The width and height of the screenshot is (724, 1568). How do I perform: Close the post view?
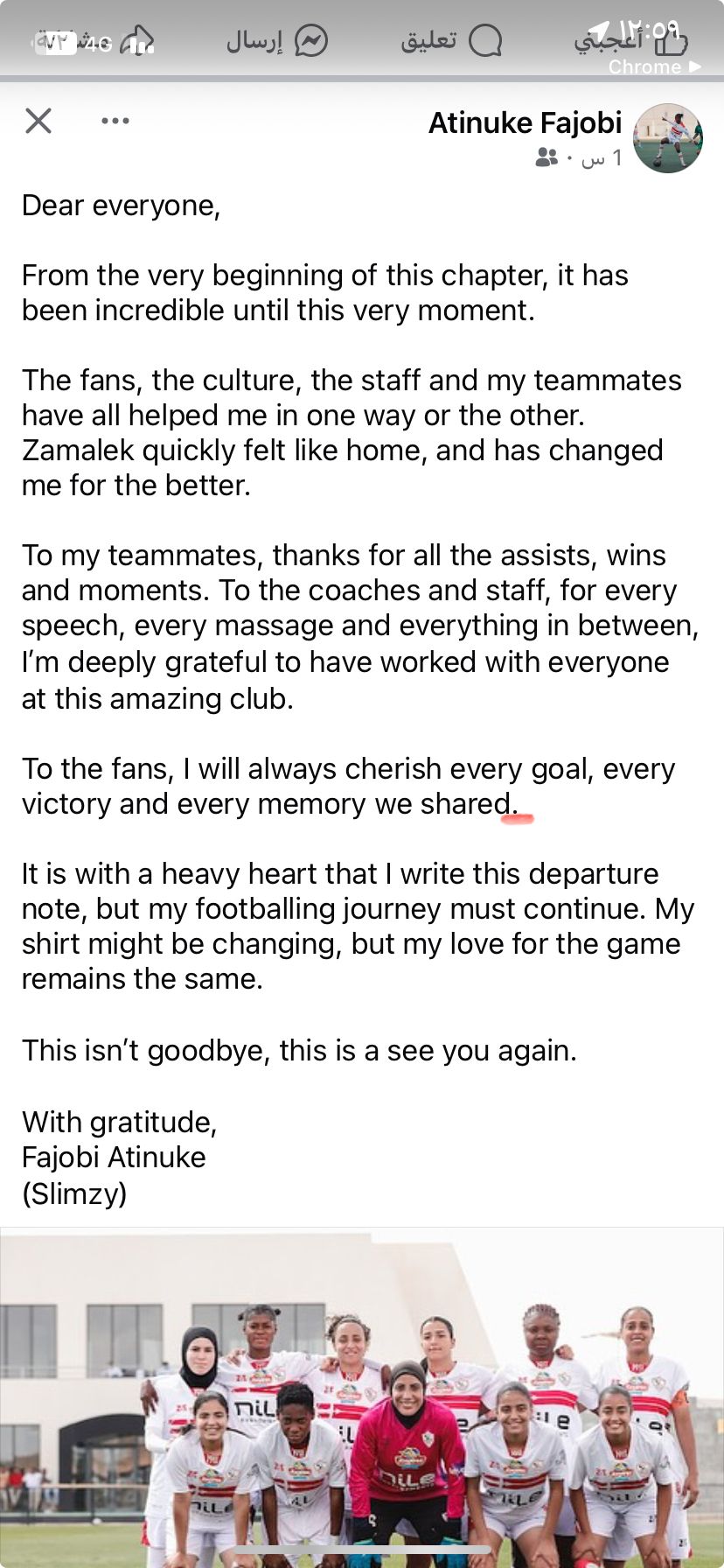[38, 121]
